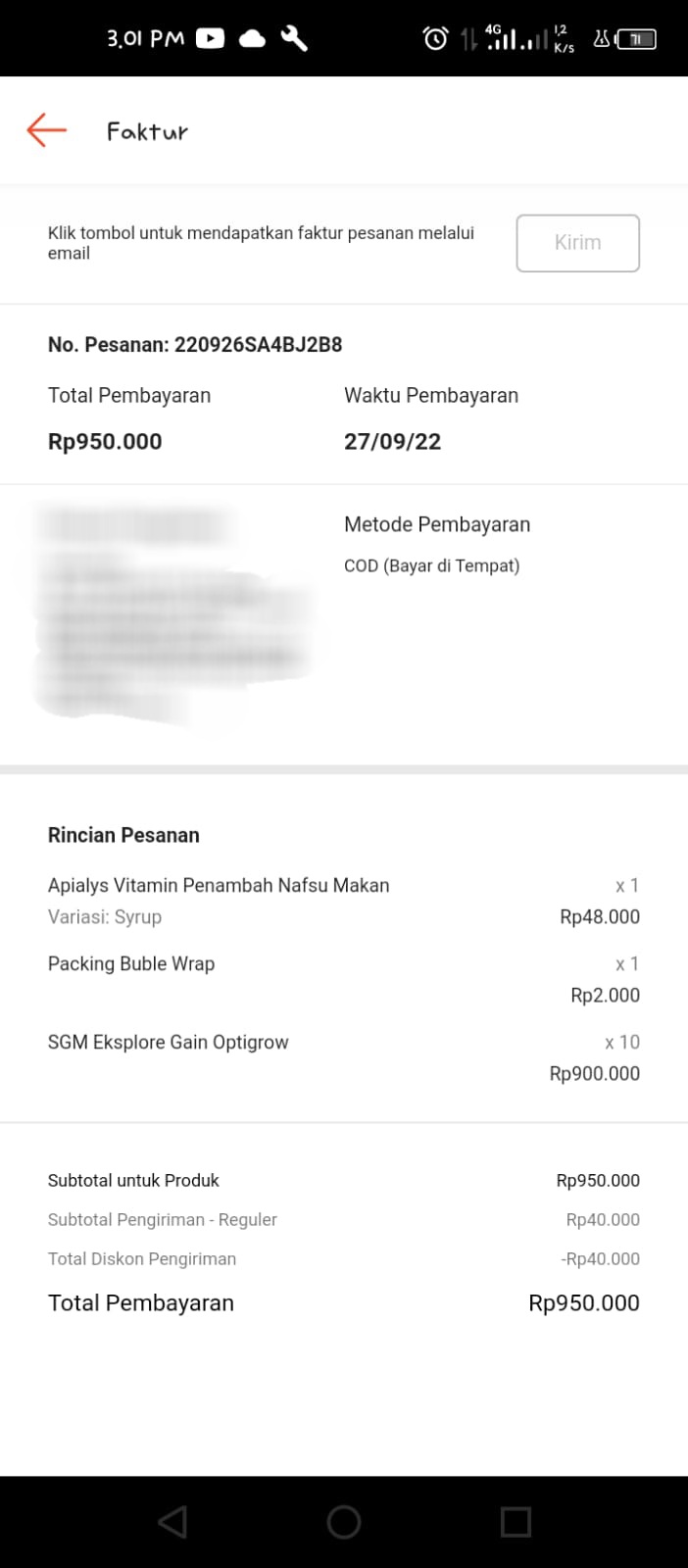
Task: Go back from the Faktur screen
Action: (x=46, y=130)
